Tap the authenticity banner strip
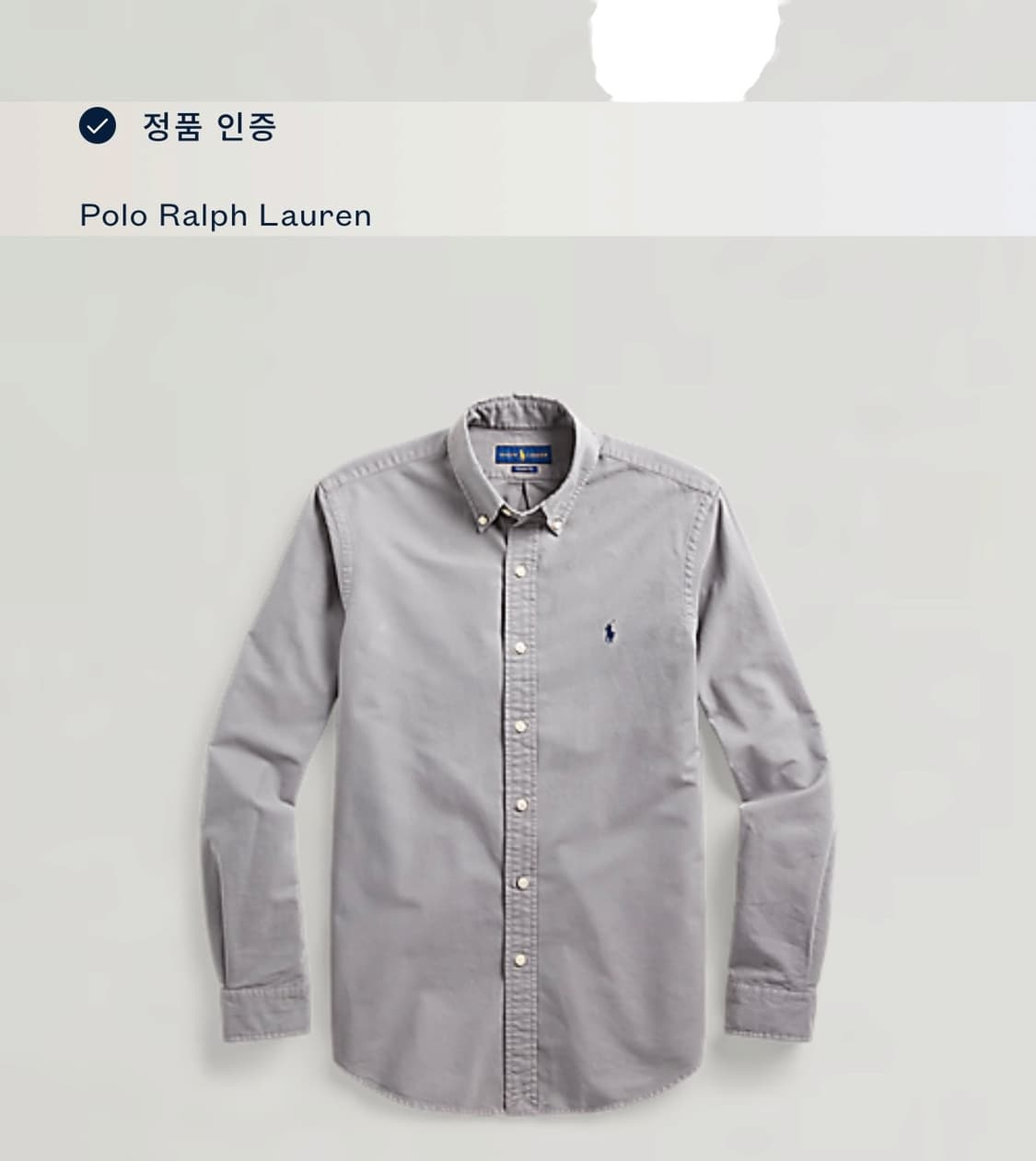The width and height of the screenshot is (1036, 1161). [x=516, y=127]
